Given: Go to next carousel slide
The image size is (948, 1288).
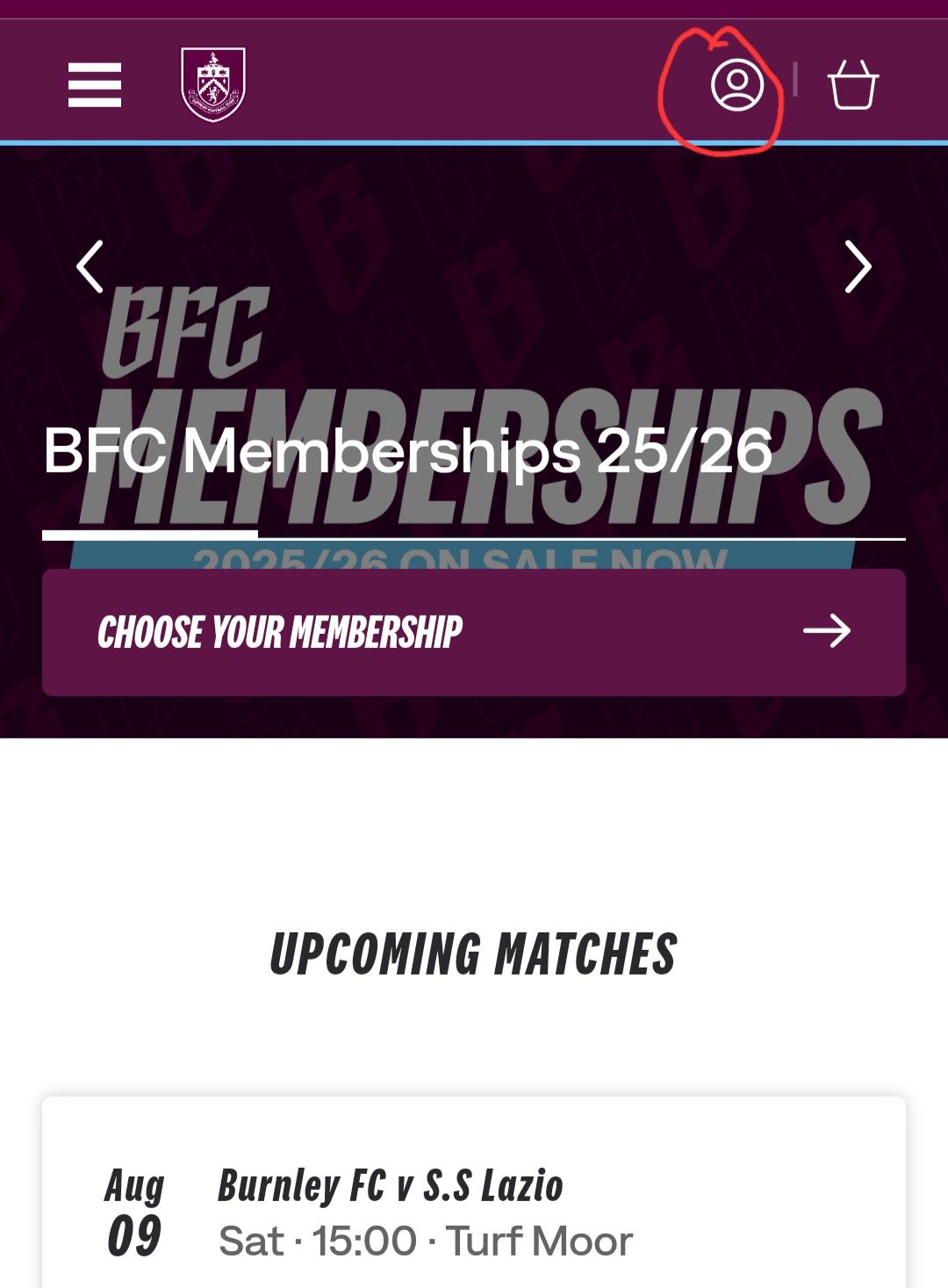Looking at the screenshot, I should point(858,266).
